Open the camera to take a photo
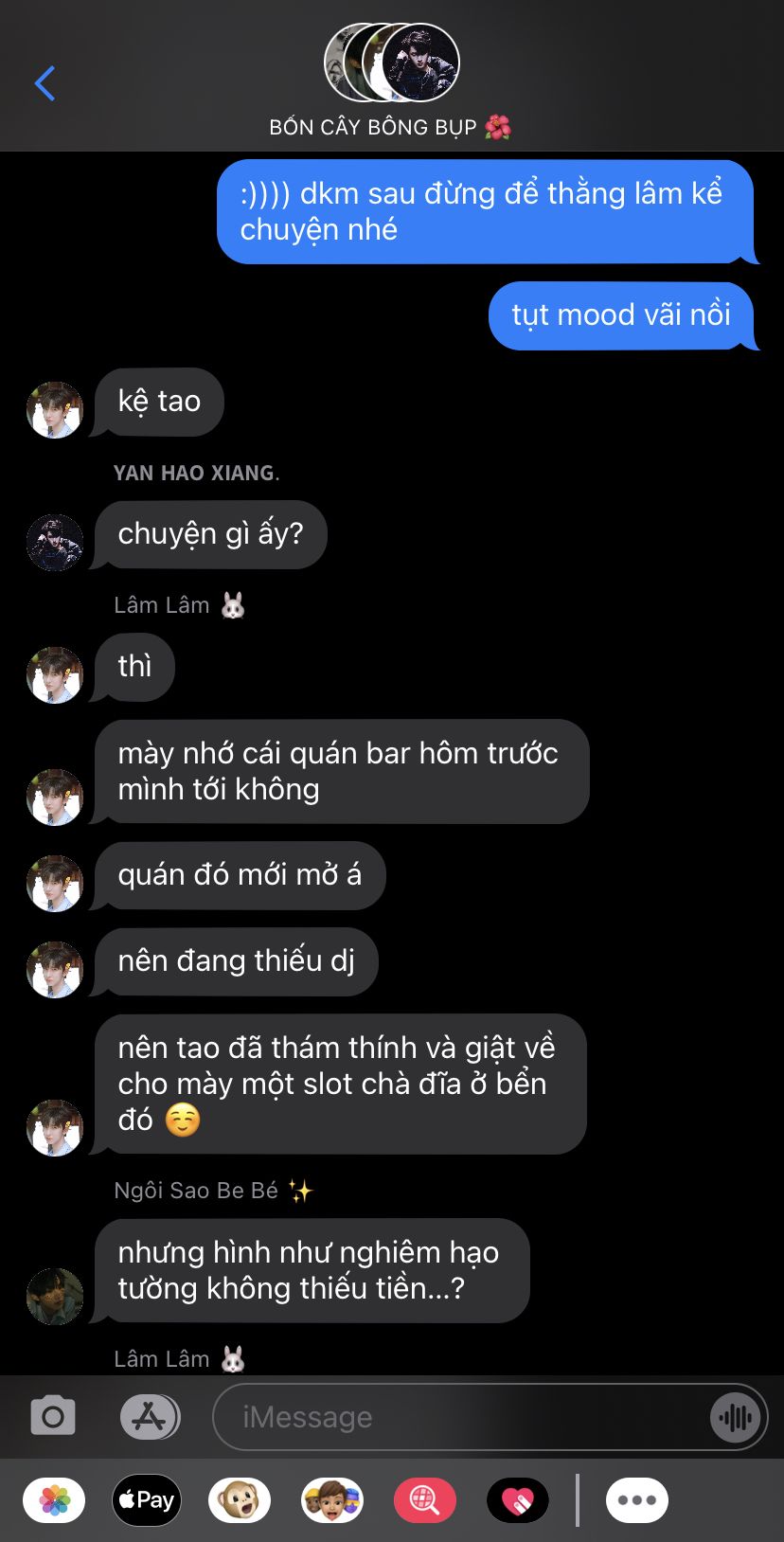This screenshot has width=784, height=1542. point(53,1417)
